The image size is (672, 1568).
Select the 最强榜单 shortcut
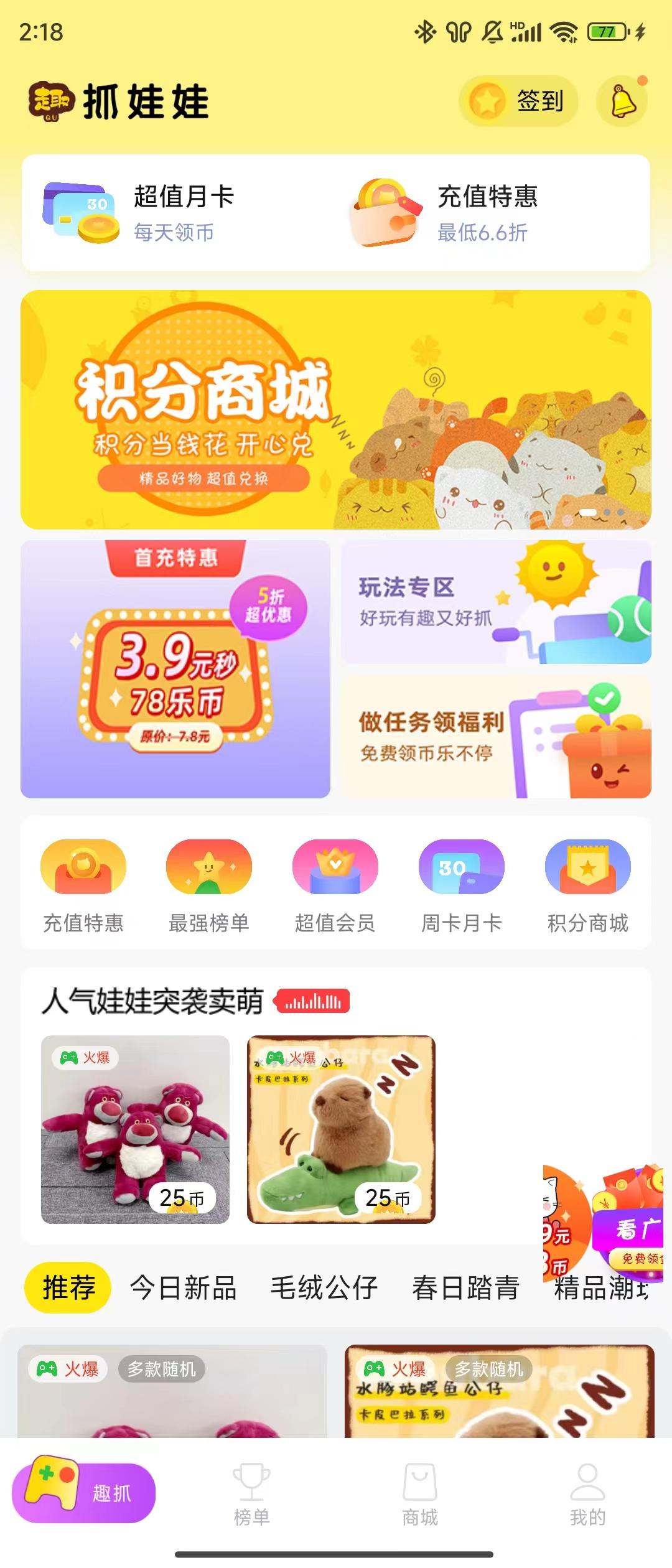tap(209, 885)
